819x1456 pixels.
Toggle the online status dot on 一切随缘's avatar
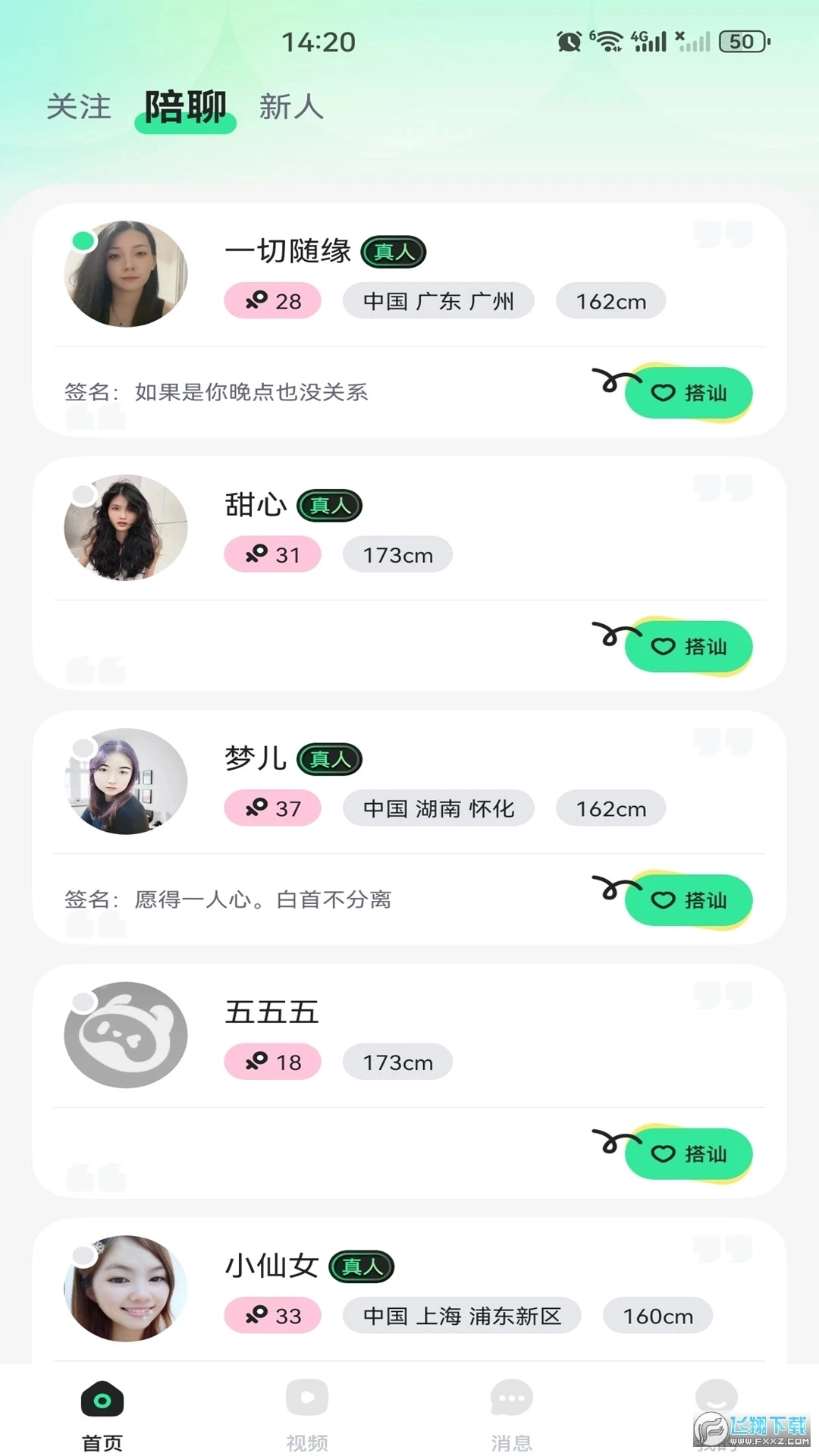coord(82,239)
